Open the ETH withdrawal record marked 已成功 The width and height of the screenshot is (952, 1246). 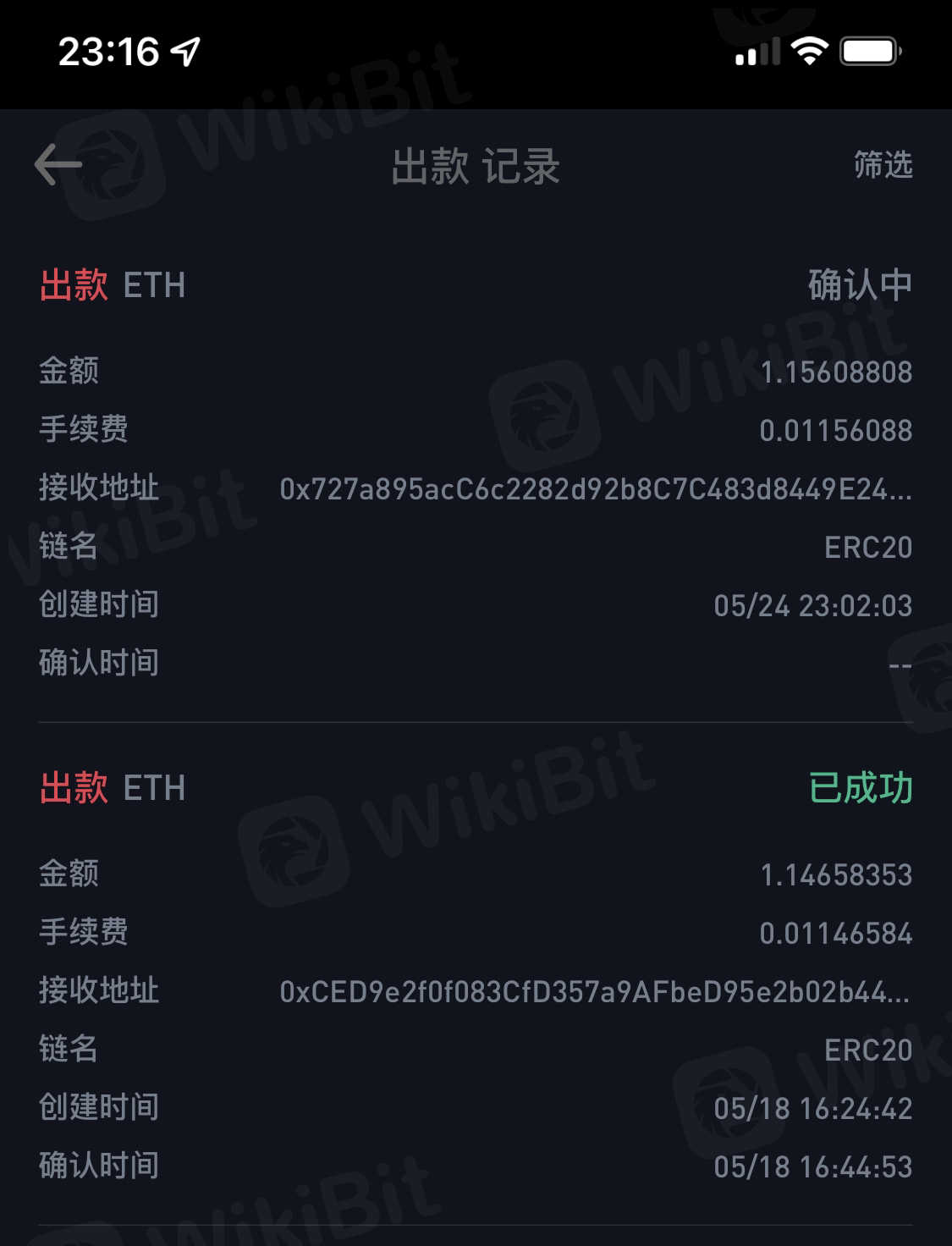click(476, 973)
